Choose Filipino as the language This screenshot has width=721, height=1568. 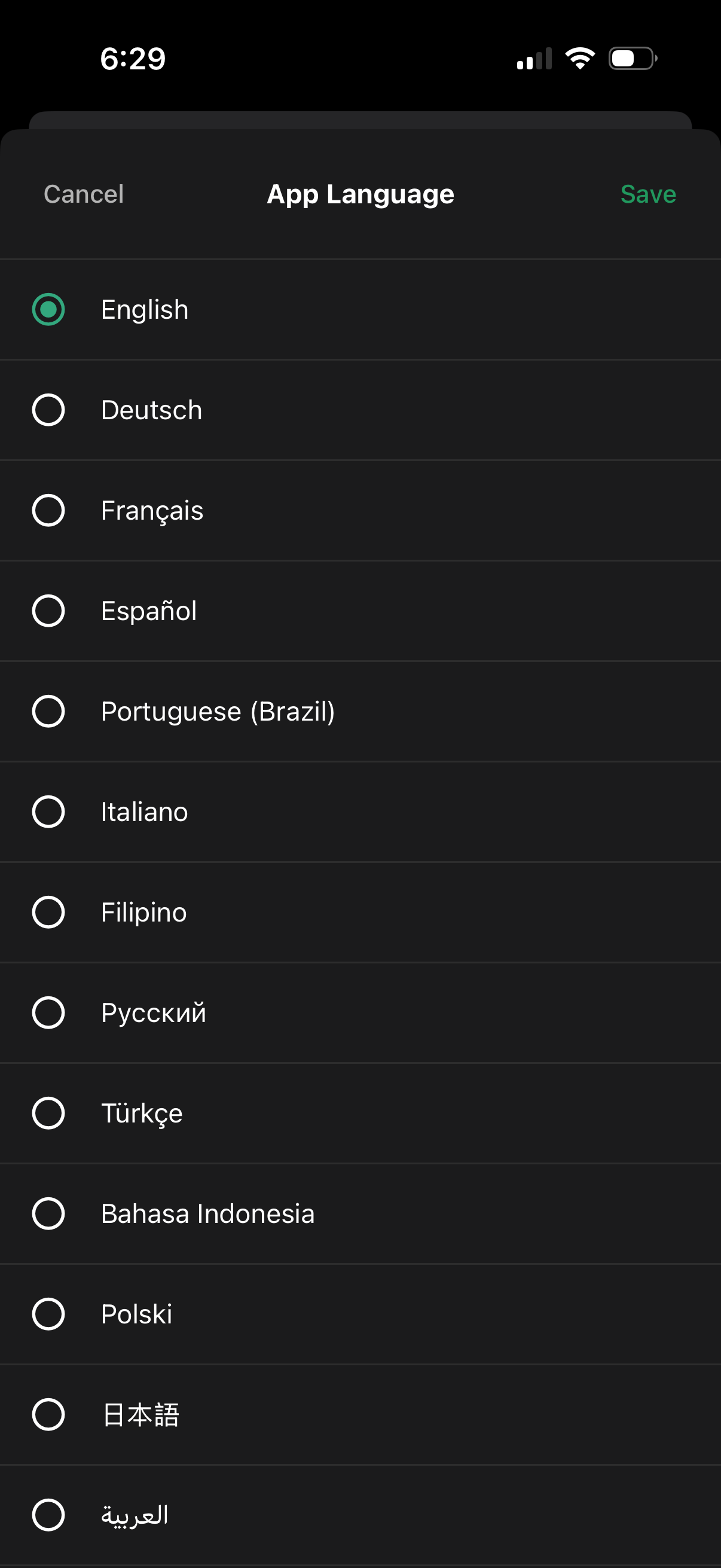[x=48, y=912]
